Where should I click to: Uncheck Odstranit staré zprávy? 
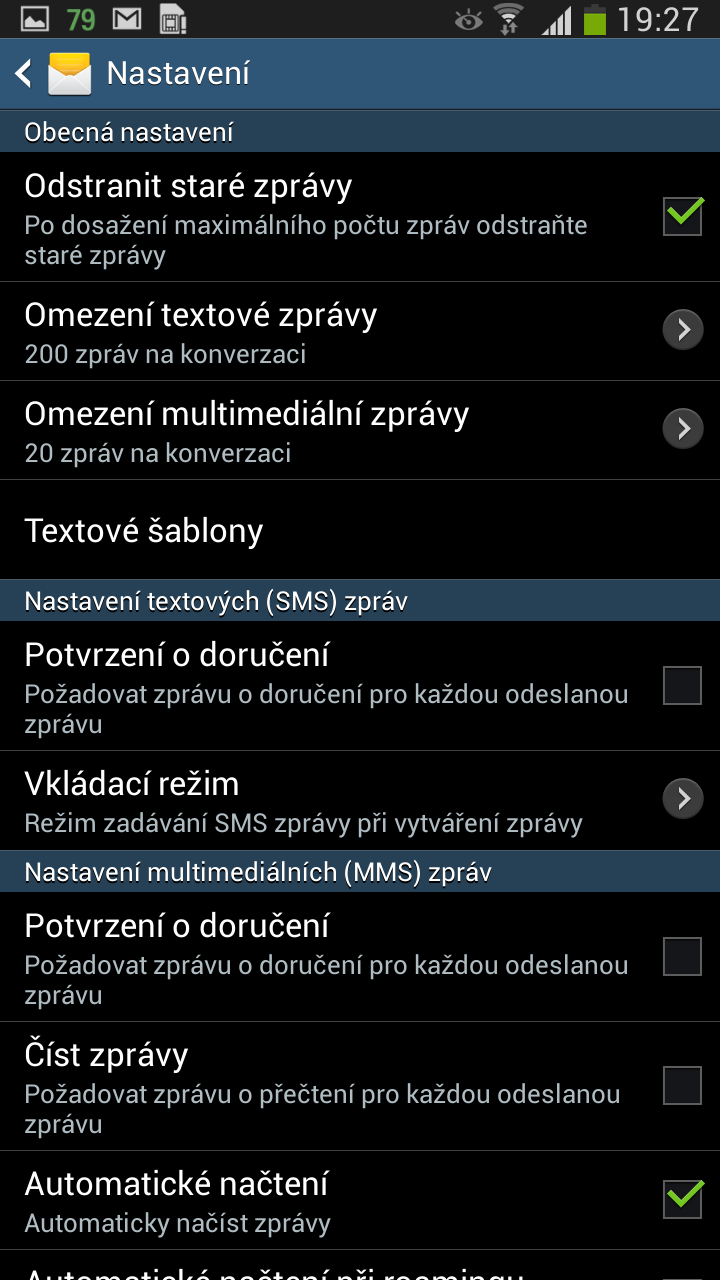point(683,216)
